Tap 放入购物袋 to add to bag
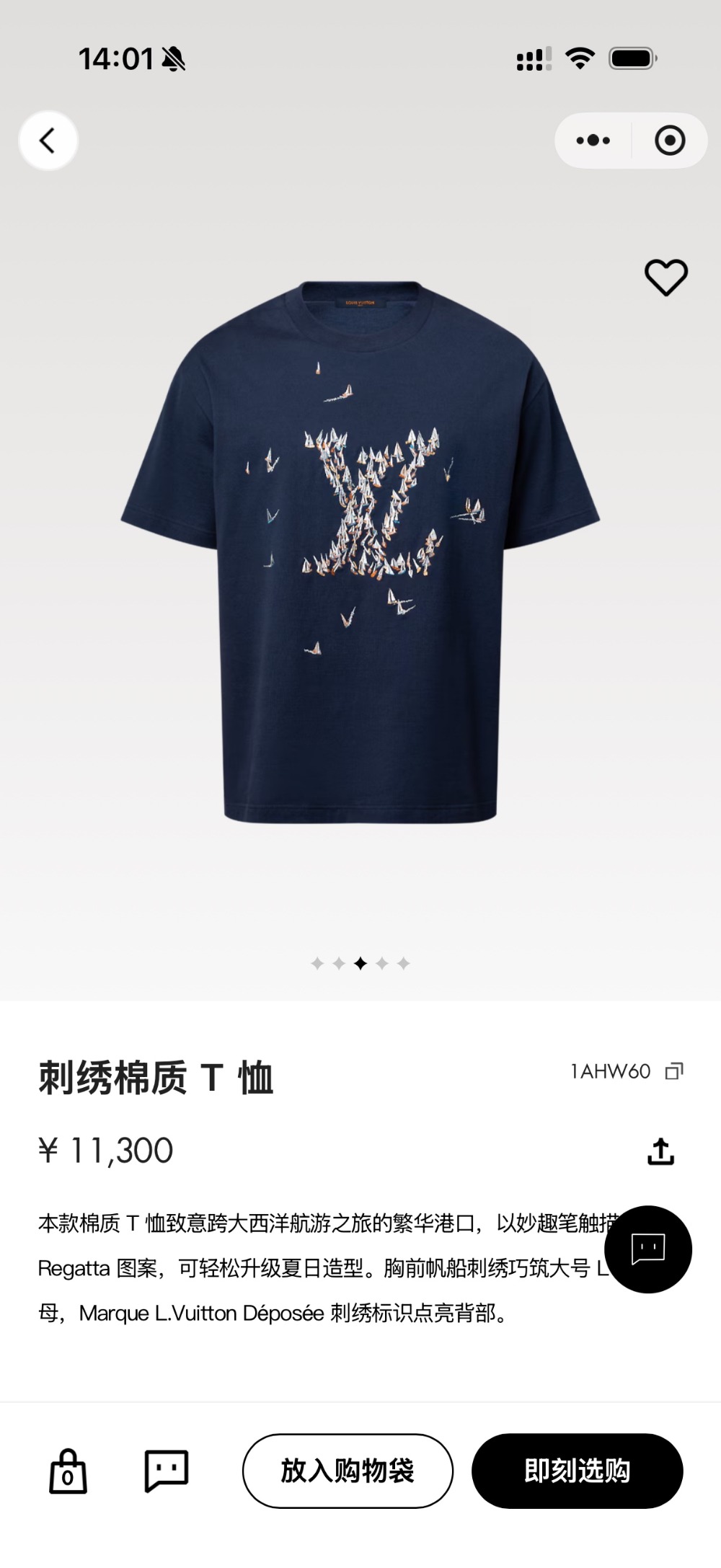 [x=348, y=1471]
